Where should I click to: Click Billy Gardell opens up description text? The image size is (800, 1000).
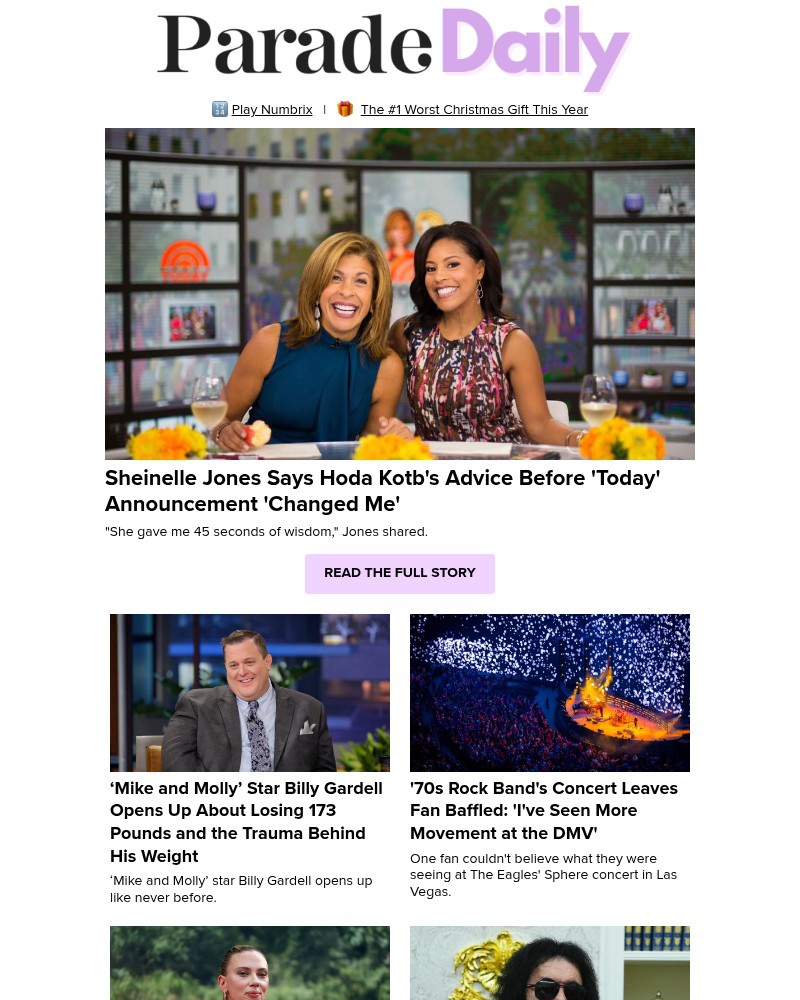(241, 889)
